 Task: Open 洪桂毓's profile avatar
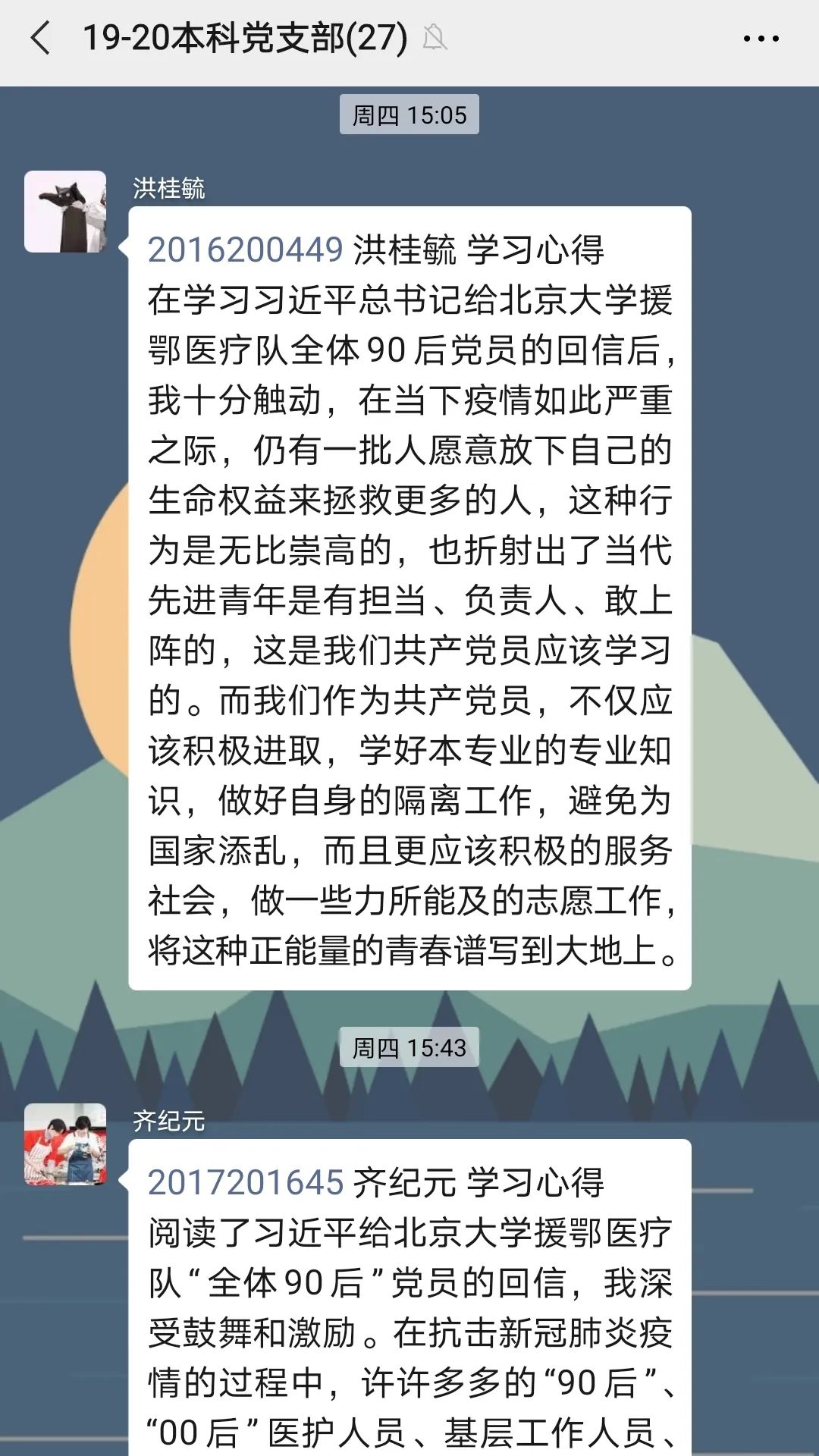coord(65,212)
